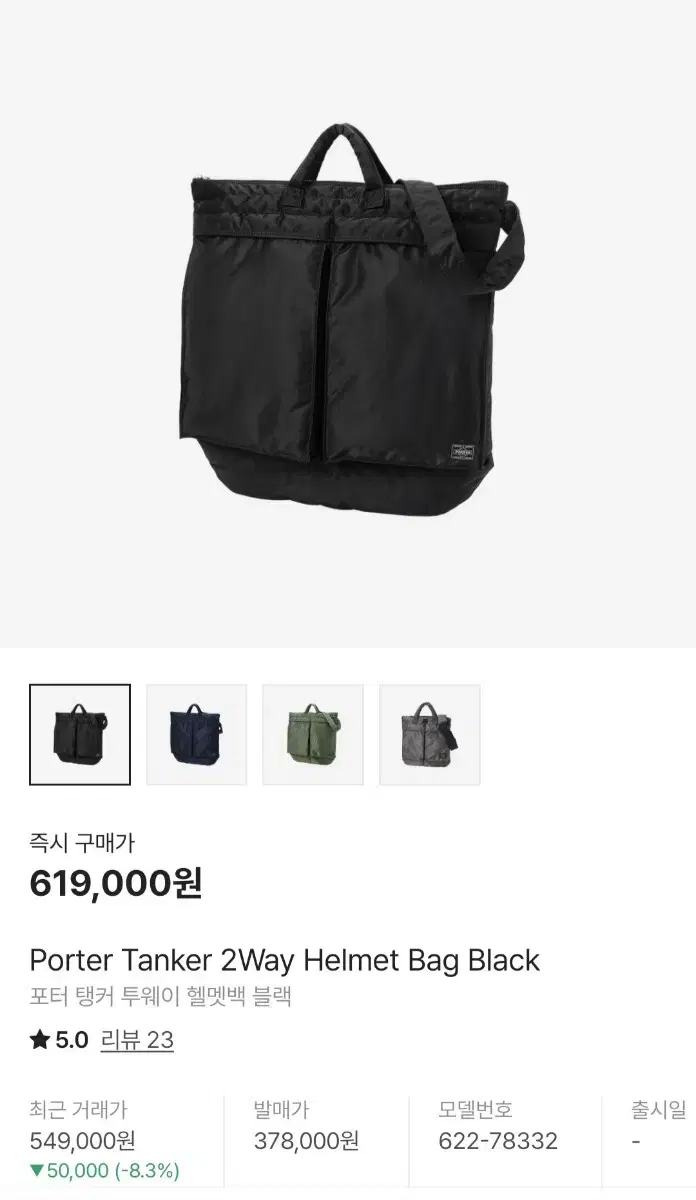Select the black bag color thumbnail
This screenshot has width=696, height=1200.
click(80, 734)
